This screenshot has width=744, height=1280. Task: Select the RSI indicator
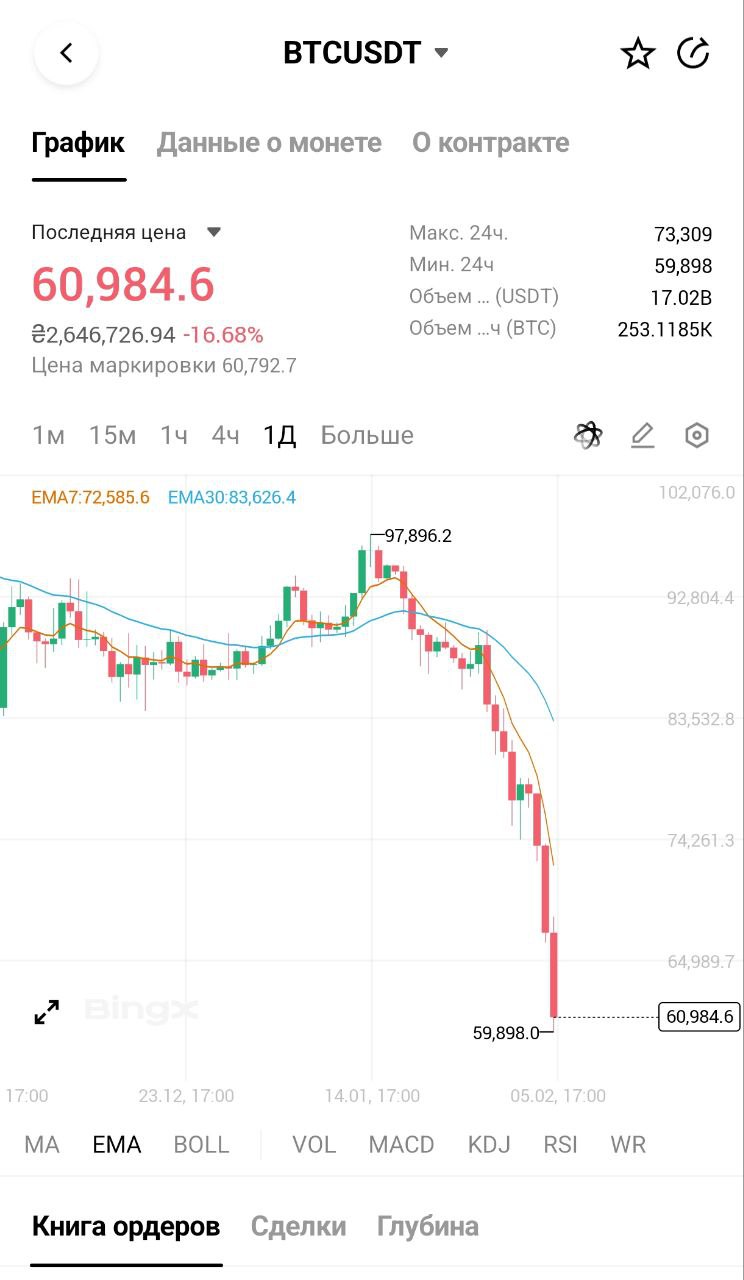561,1145
